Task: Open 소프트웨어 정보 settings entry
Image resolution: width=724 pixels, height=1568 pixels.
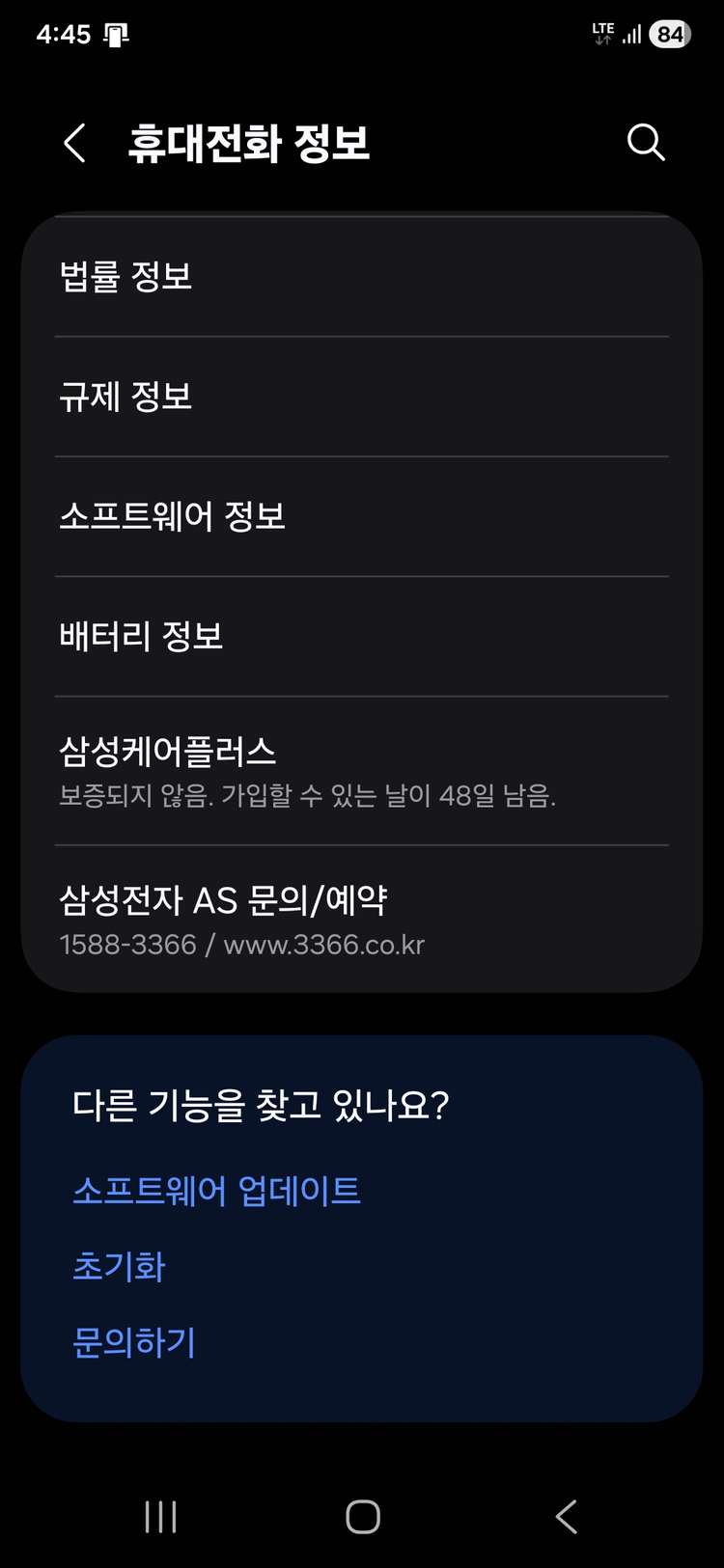Action: pos(362,516)
